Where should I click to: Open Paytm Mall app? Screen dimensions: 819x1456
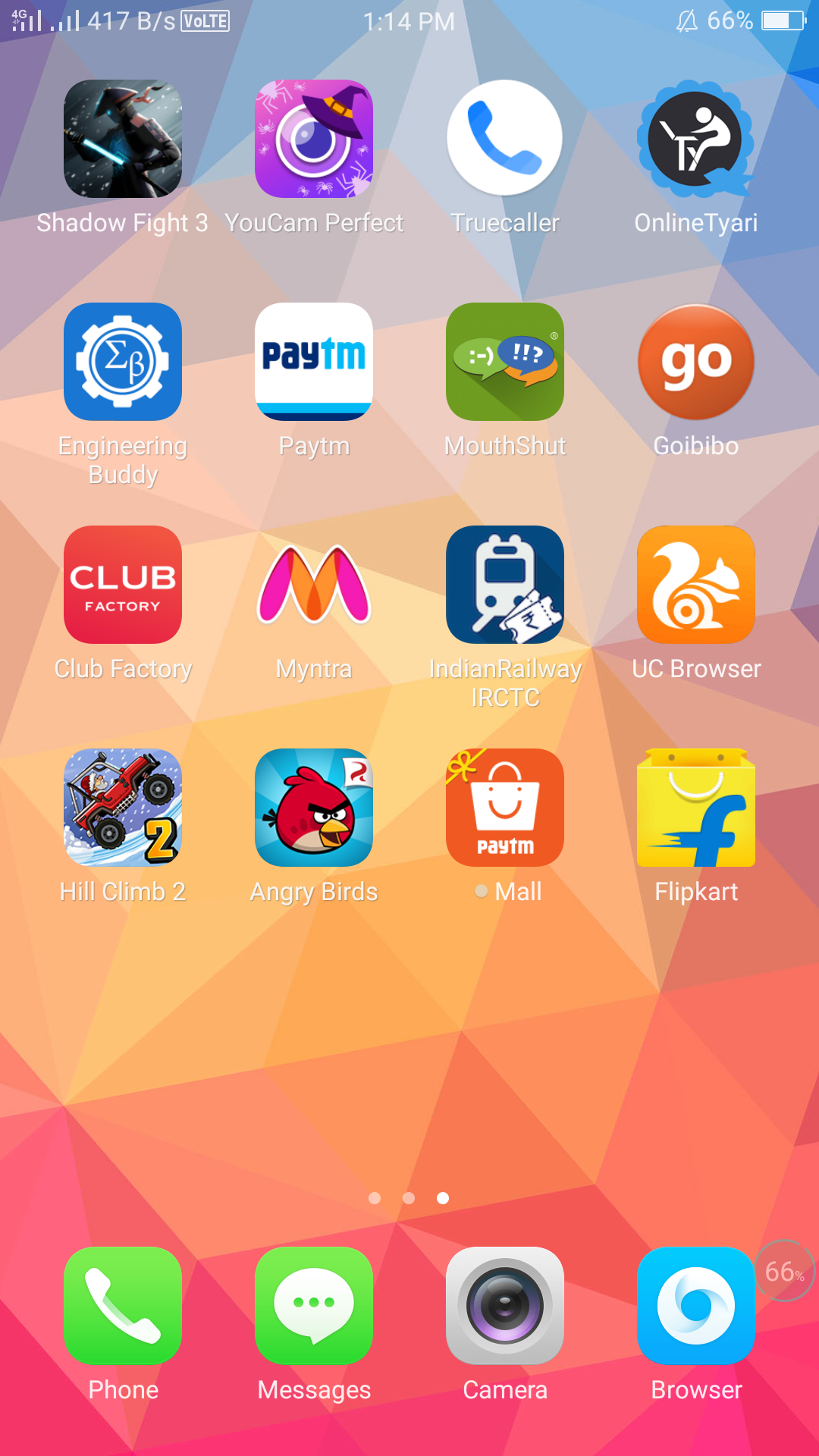(x=505, y=808)
